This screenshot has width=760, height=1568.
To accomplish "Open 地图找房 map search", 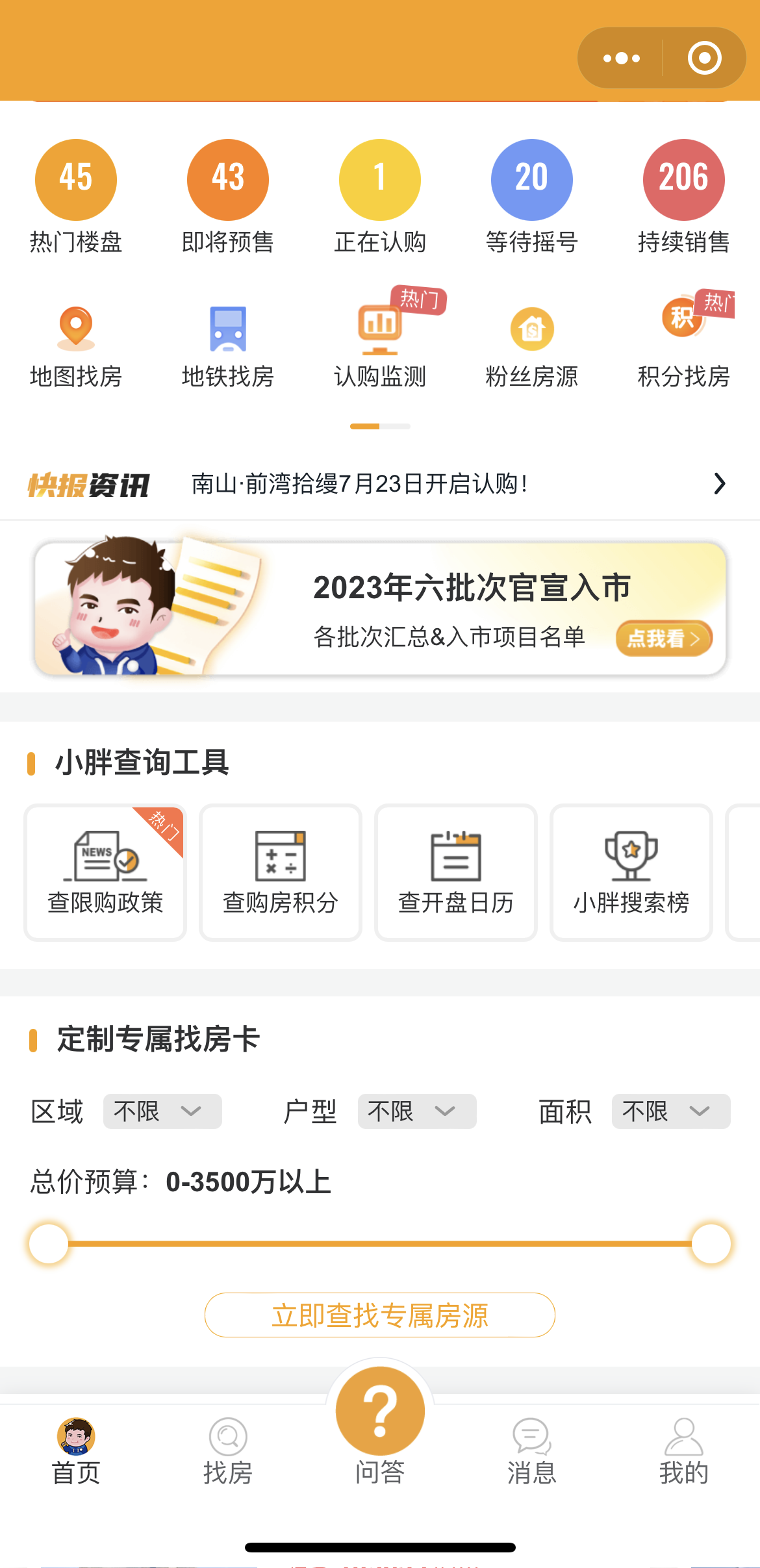I will (76, 348).
